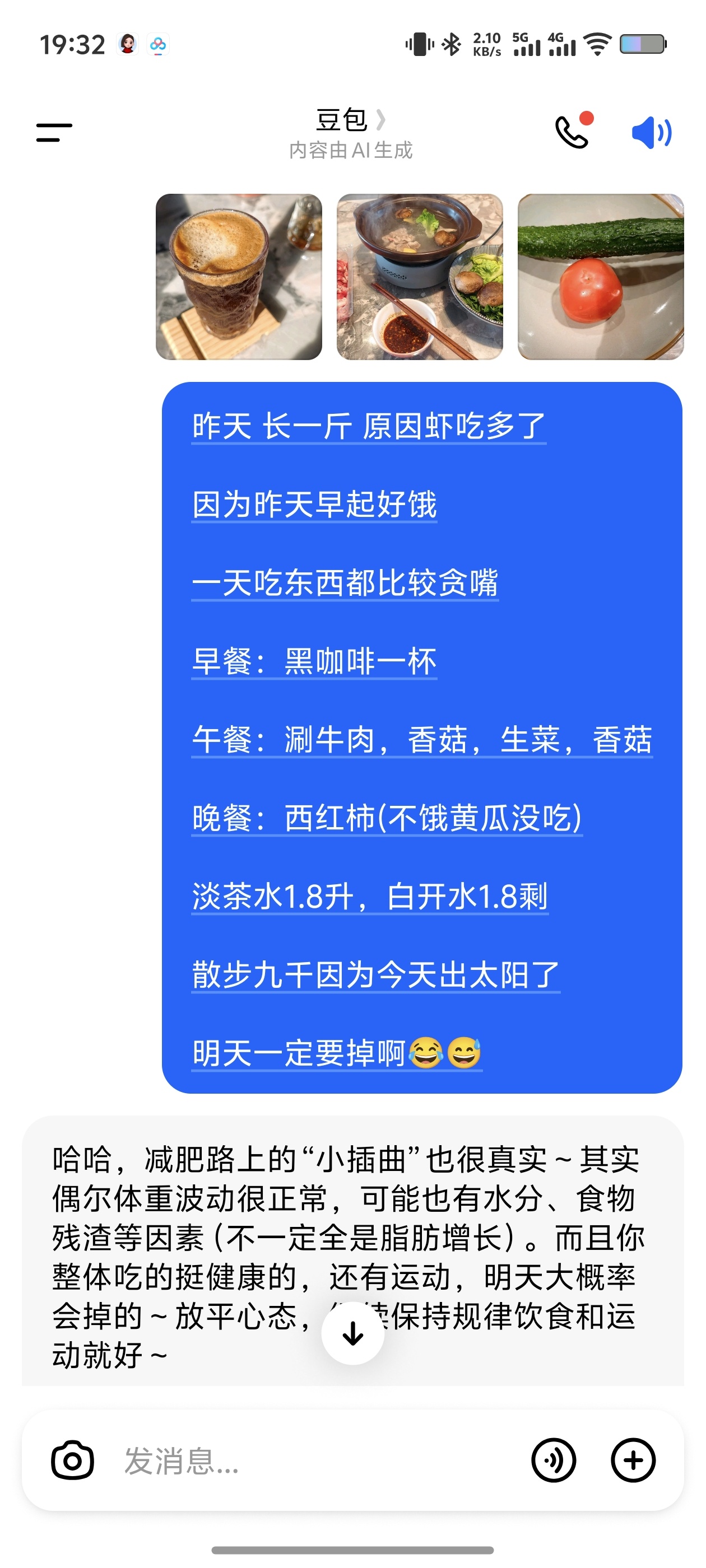Image resolution: width=706 pixels, height=1568 pixels.
Task: View the black coffee photo
Action: coord(239,277)
